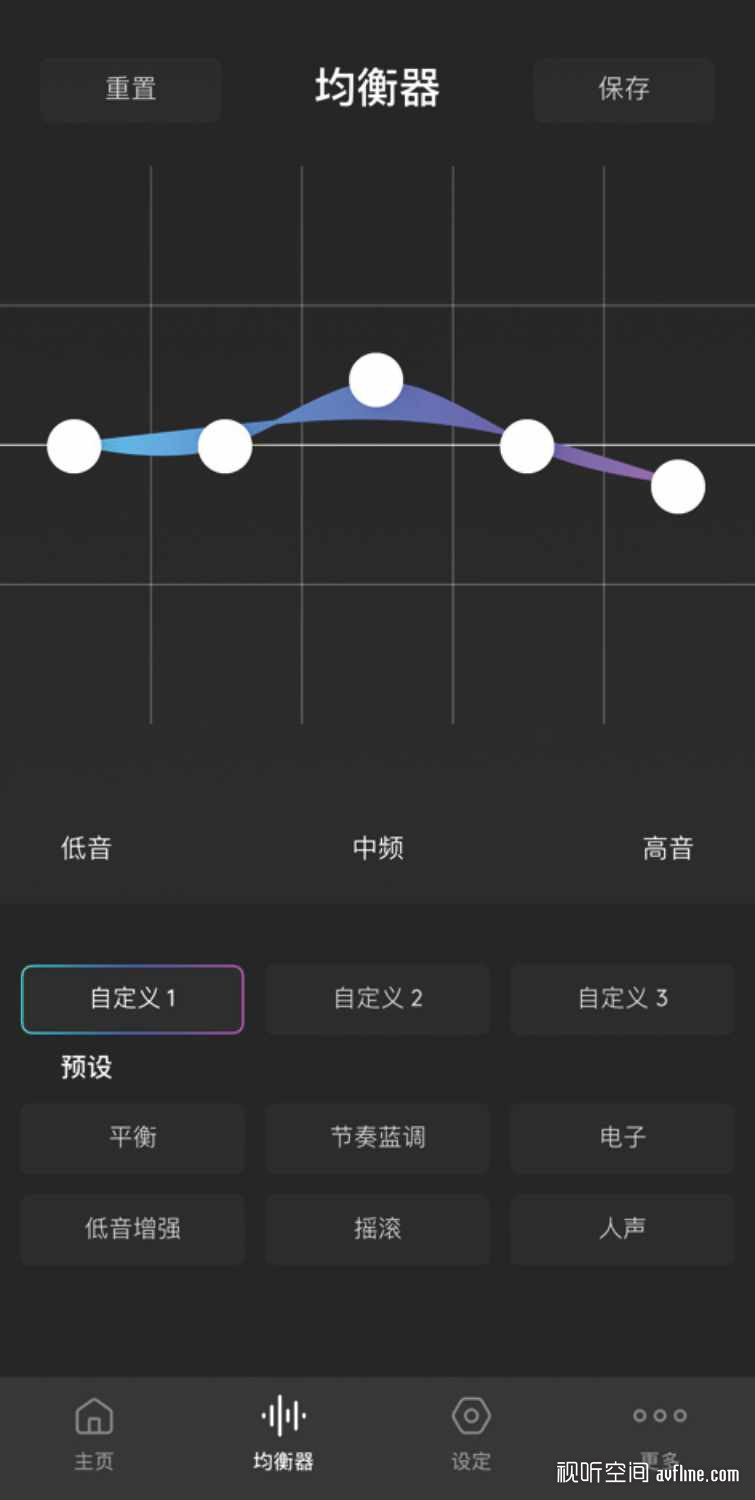This screenshot has width=755, height=1500.
Task: Save the equalizer with 保存
Action: pos(624,90)
